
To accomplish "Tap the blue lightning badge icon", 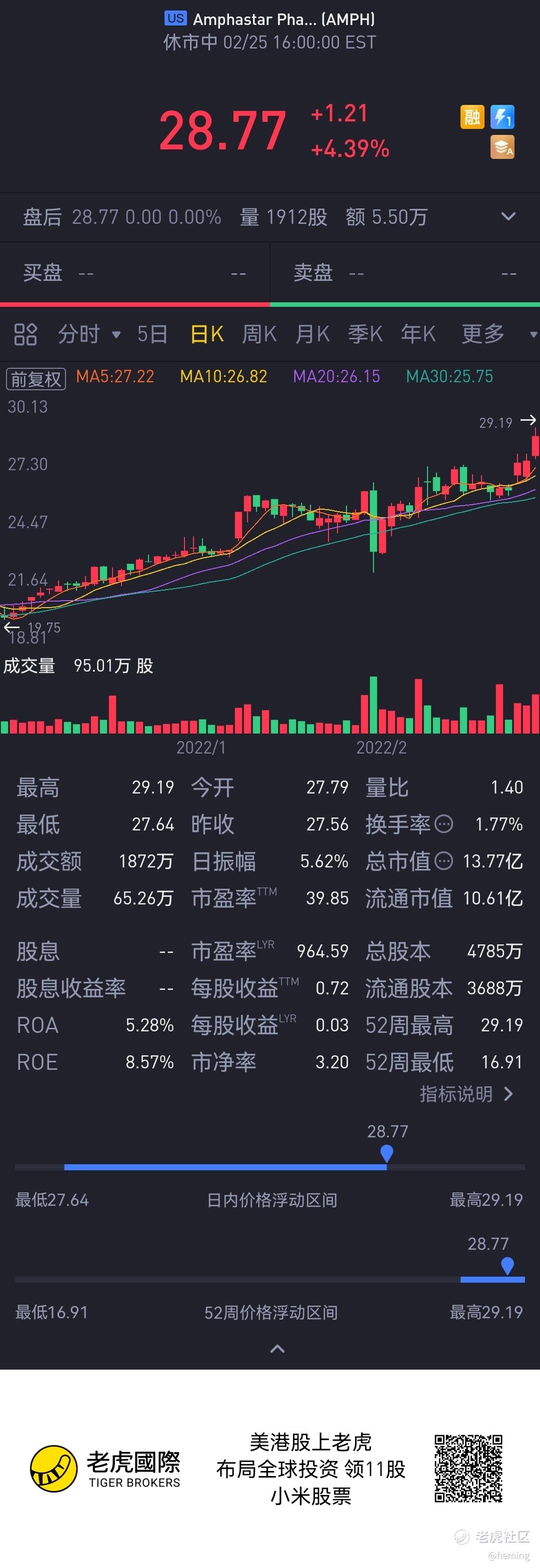I will 502,116.
